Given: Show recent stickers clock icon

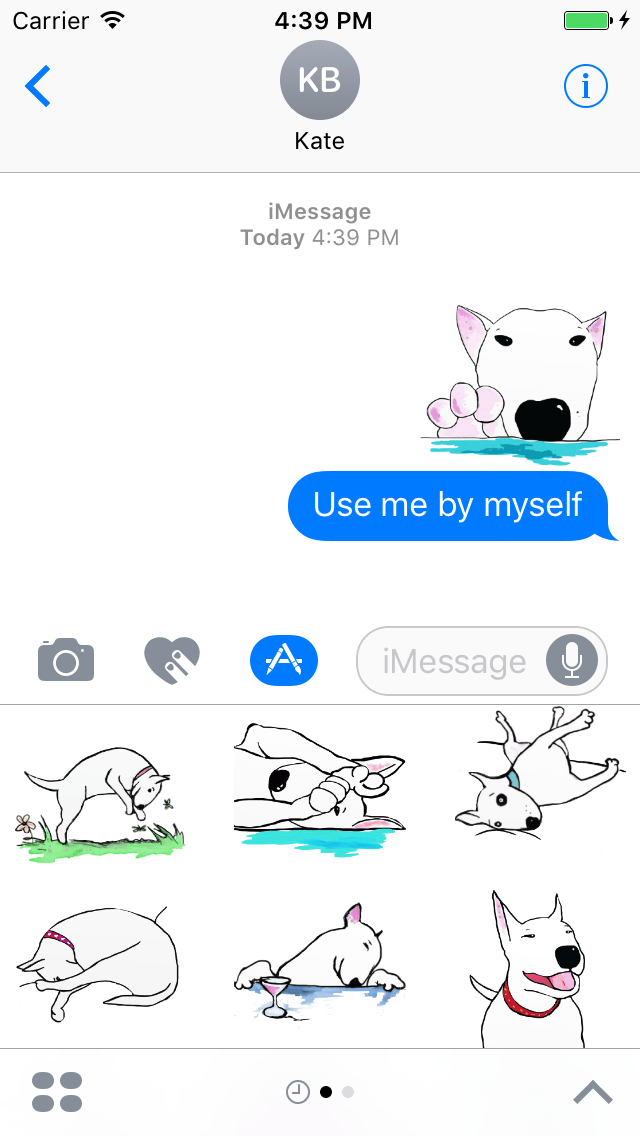Looking at the screenshot, I should click(x=297, y=1092).
